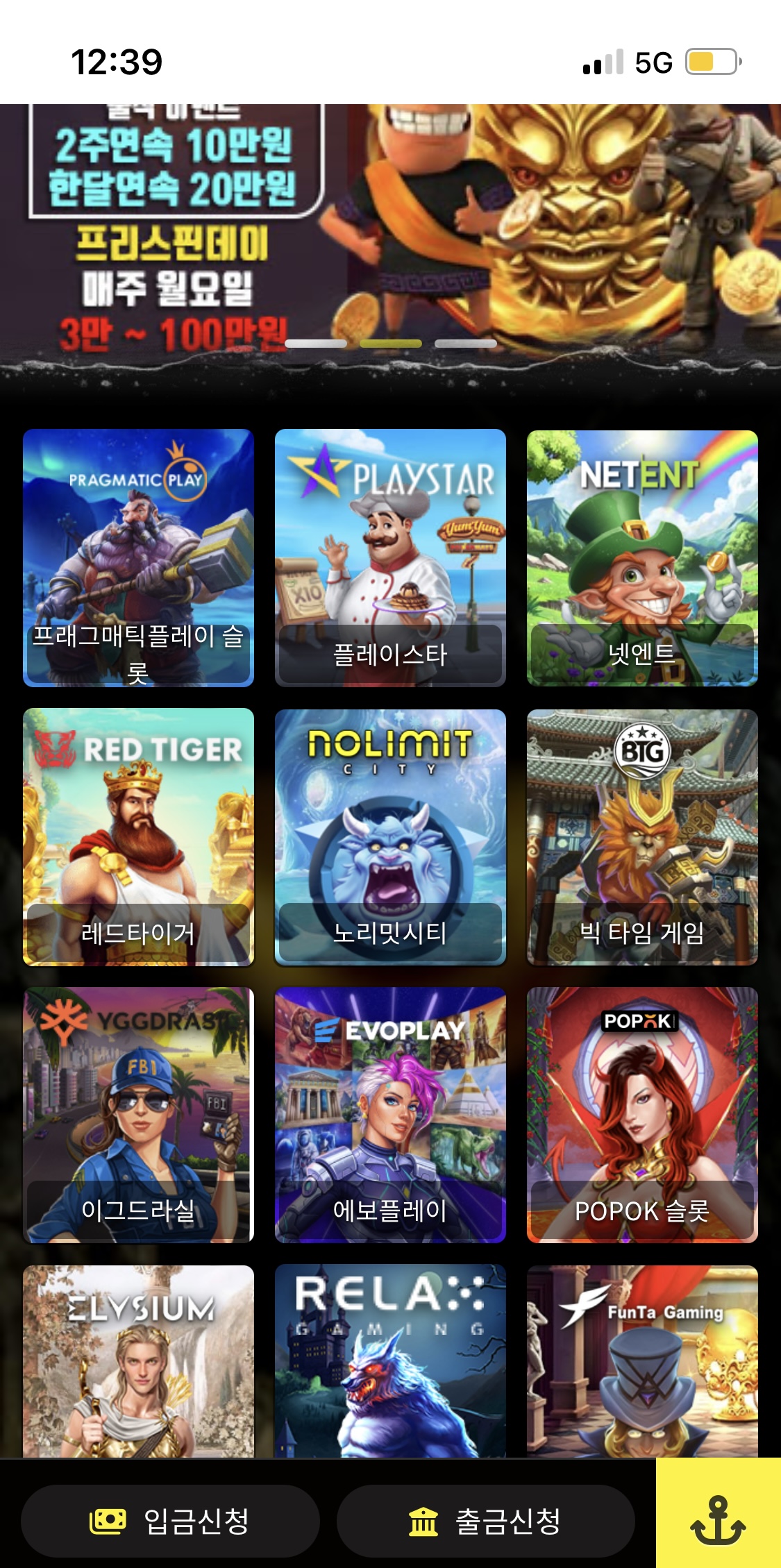Open the promotional event banner
The image size is (781, 1568).
tap(390, 229)
